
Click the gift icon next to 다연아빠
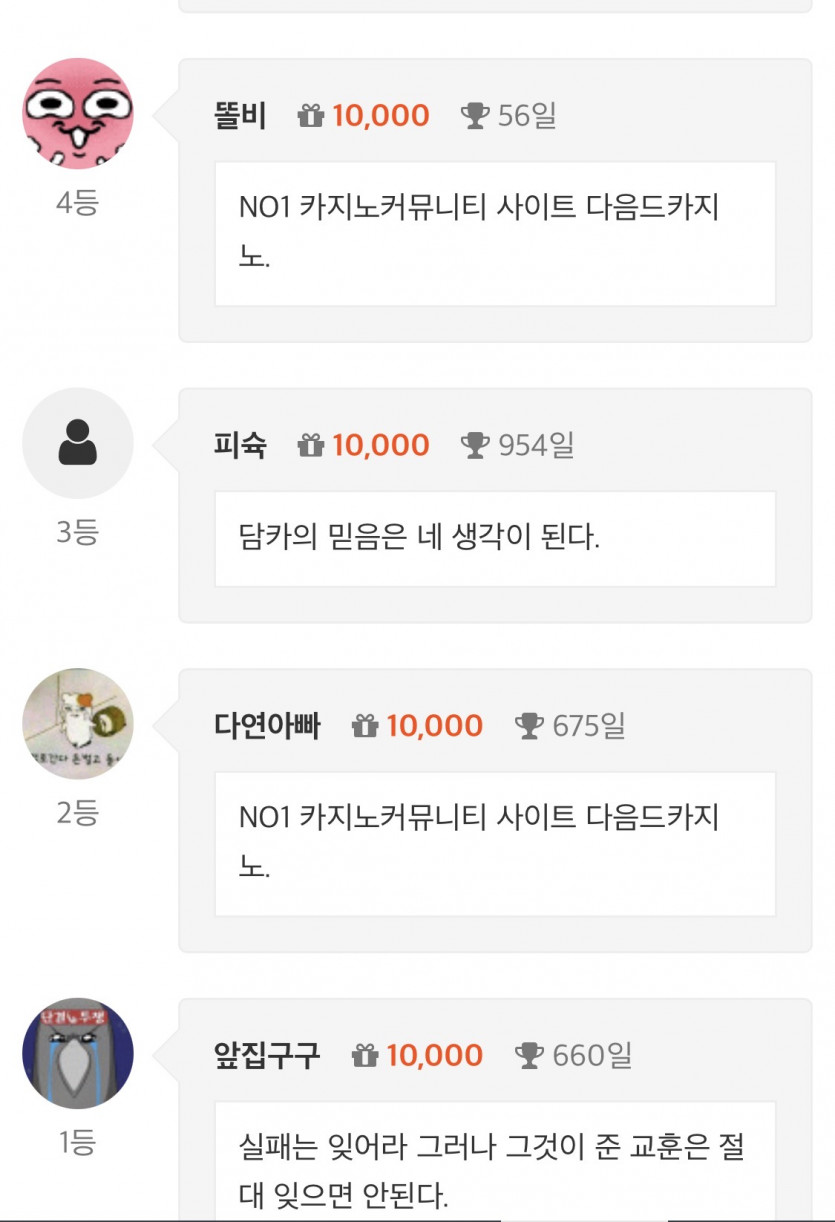(x=367, y=726)
